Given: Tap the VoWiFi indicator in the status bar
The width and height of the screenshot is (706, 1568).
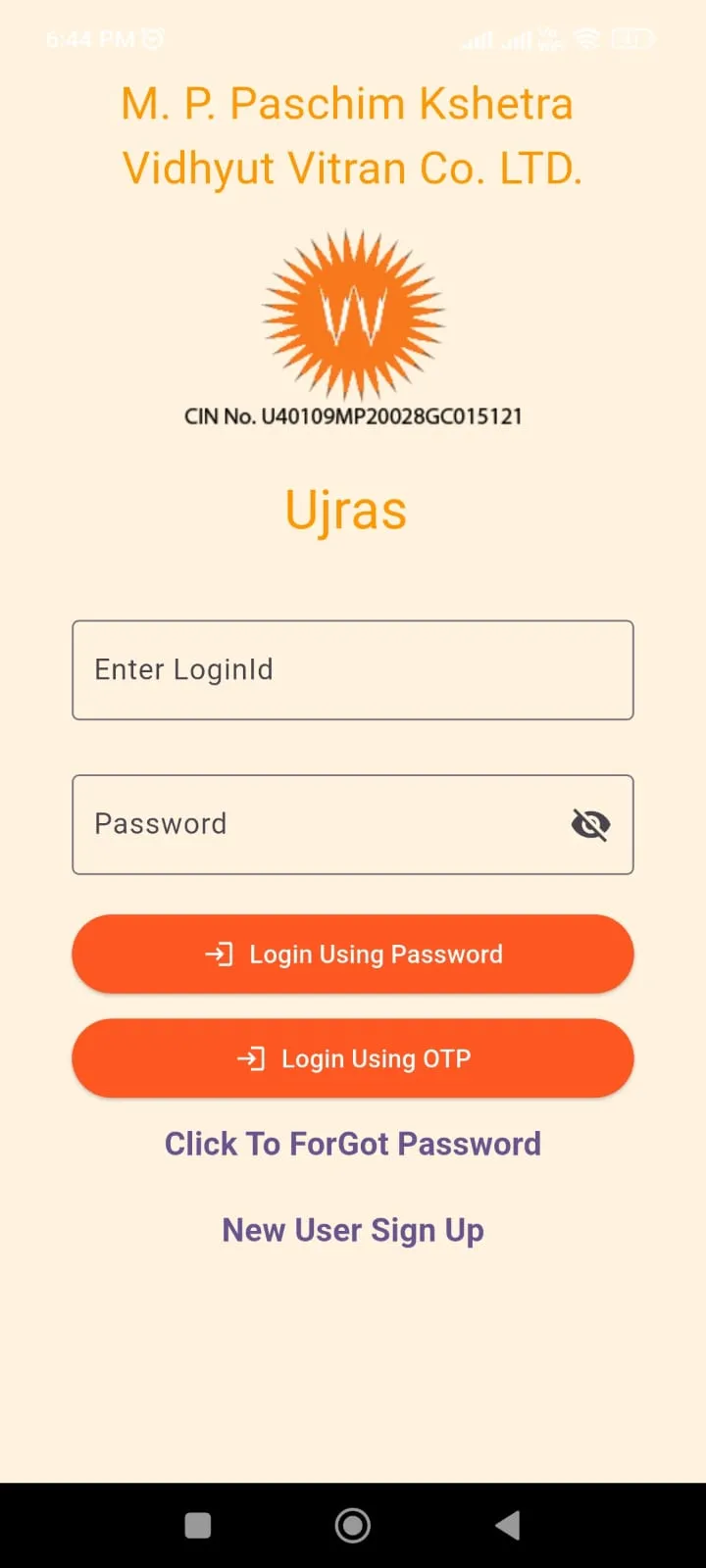Looking at the screenshot, I should click(547, 37).
